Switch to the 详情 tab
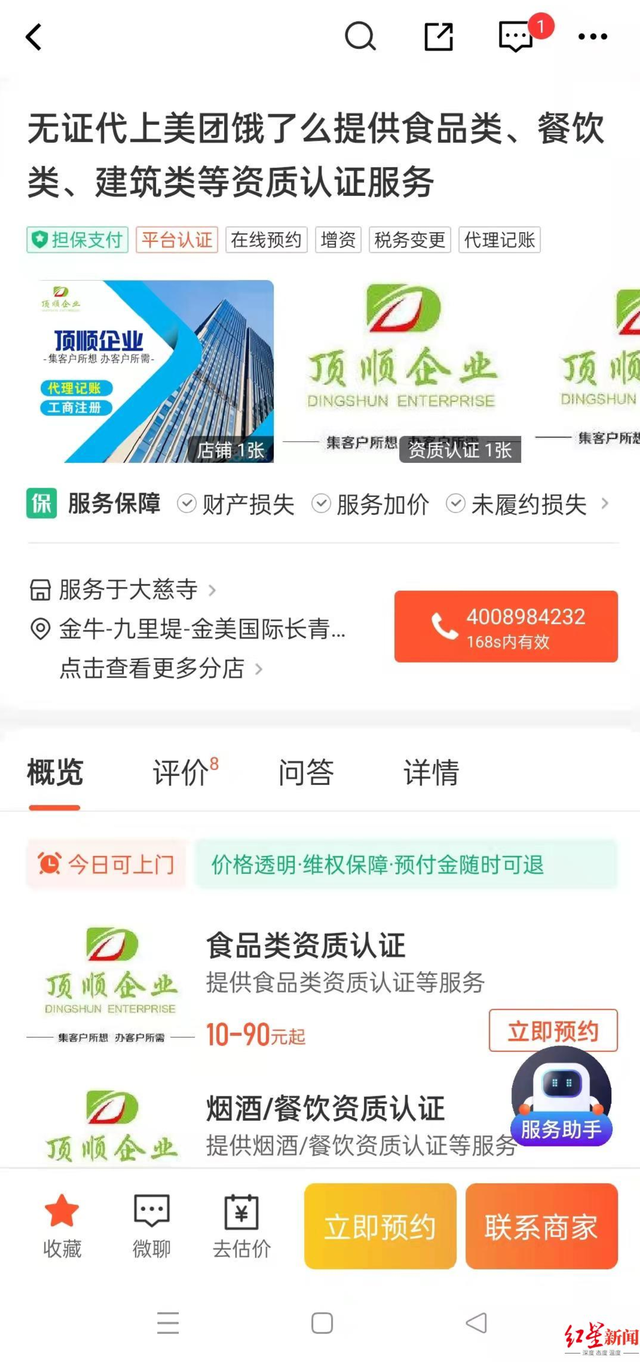640x1362 pixels. tap(431, 772)
